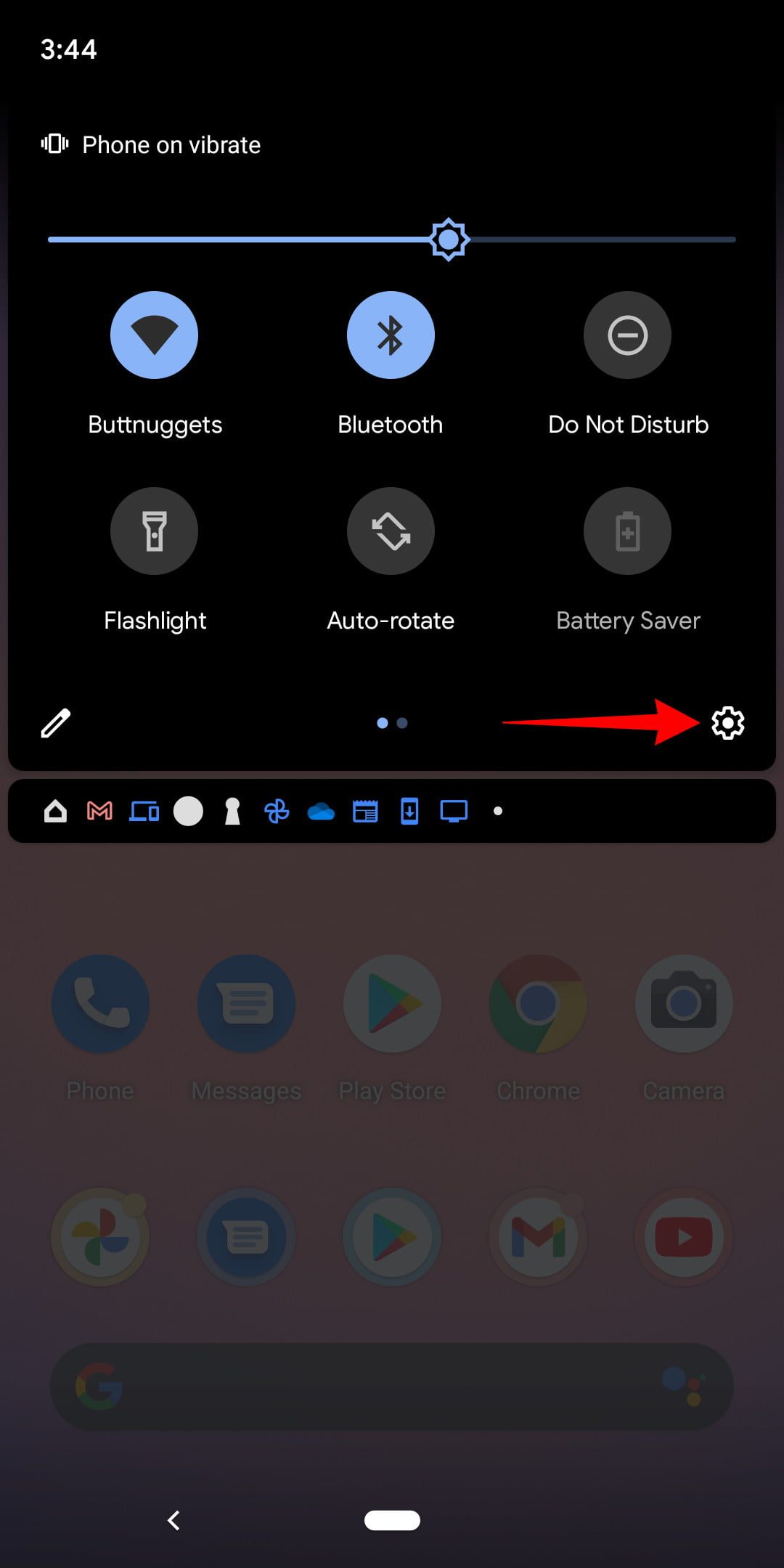Tap the quick settings page indicator dots
Screen dimensions: 784x1568
(x=392, y=723)
